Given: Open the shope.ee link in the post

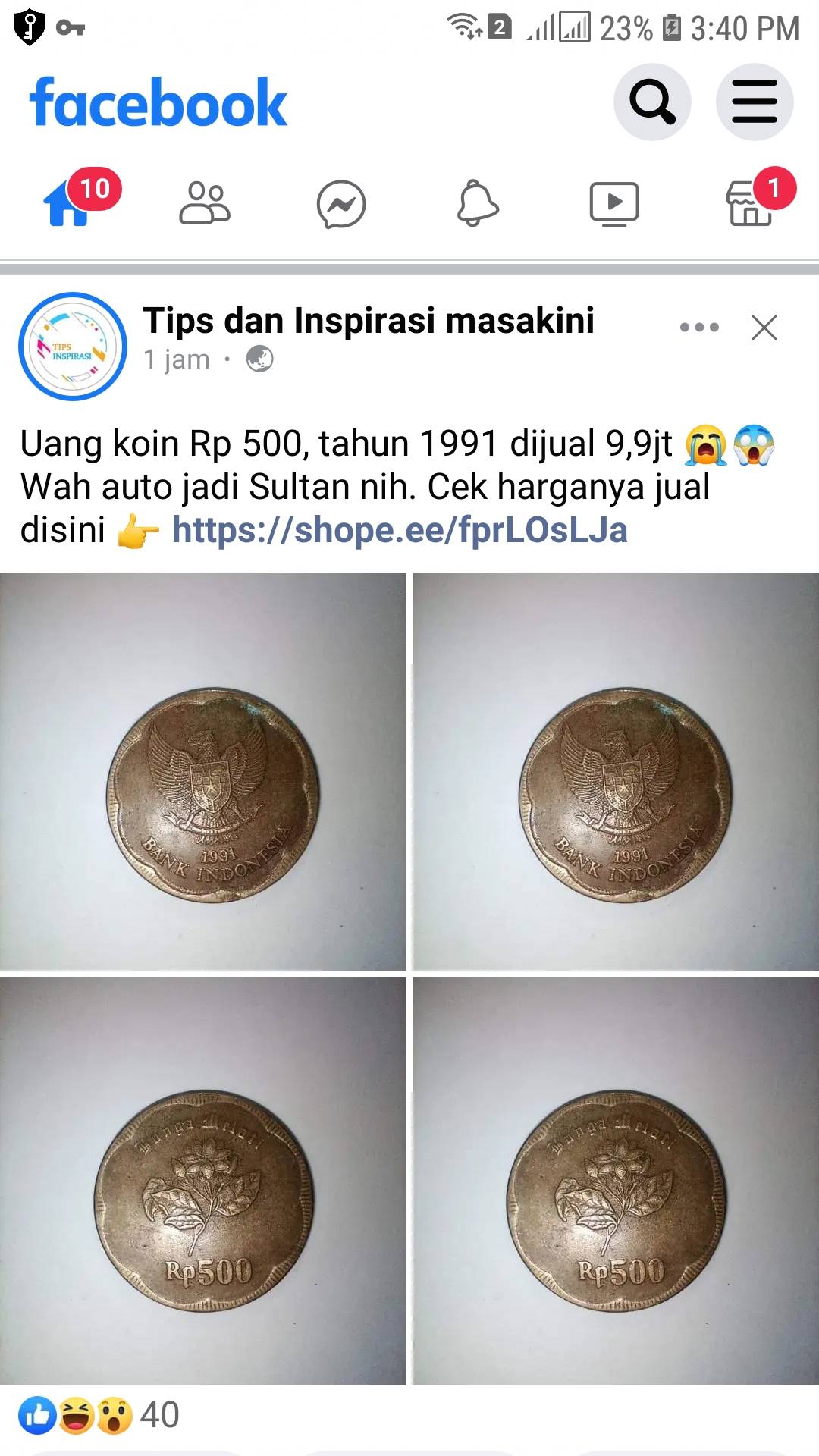Looking at the screenshot, I should [400, 530].
